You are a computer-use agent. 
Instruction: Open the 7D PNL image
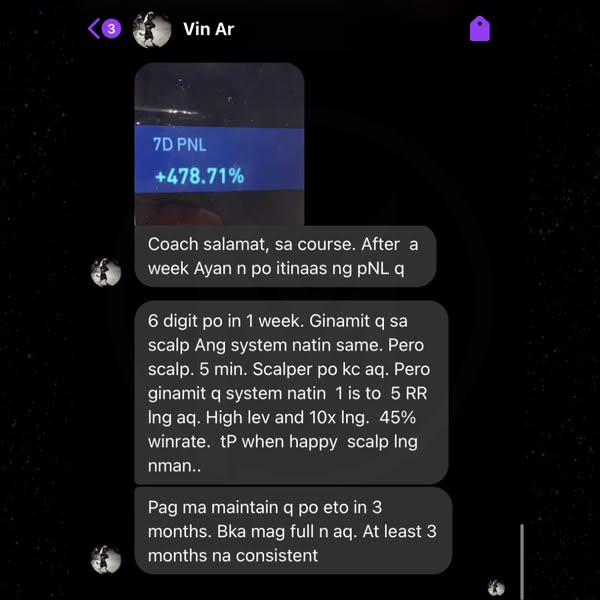219,144
